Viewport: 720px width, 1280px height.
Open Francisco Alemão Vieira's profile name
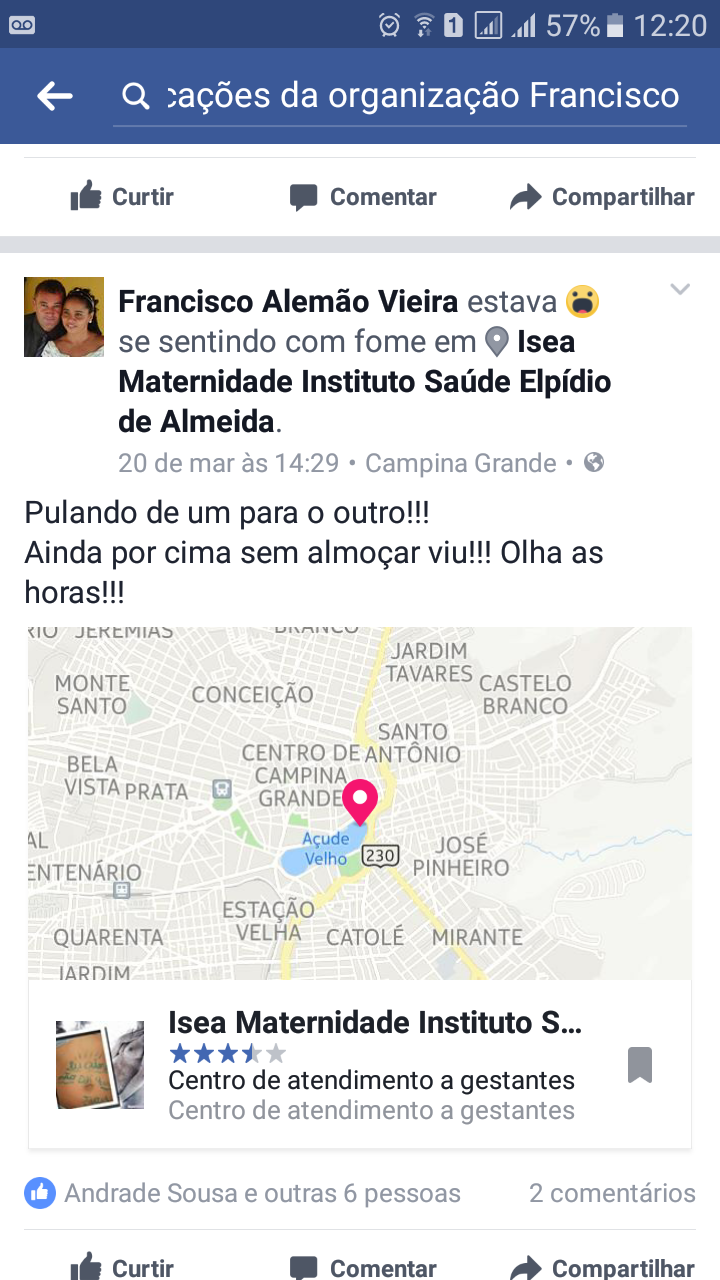pos(288,301)
